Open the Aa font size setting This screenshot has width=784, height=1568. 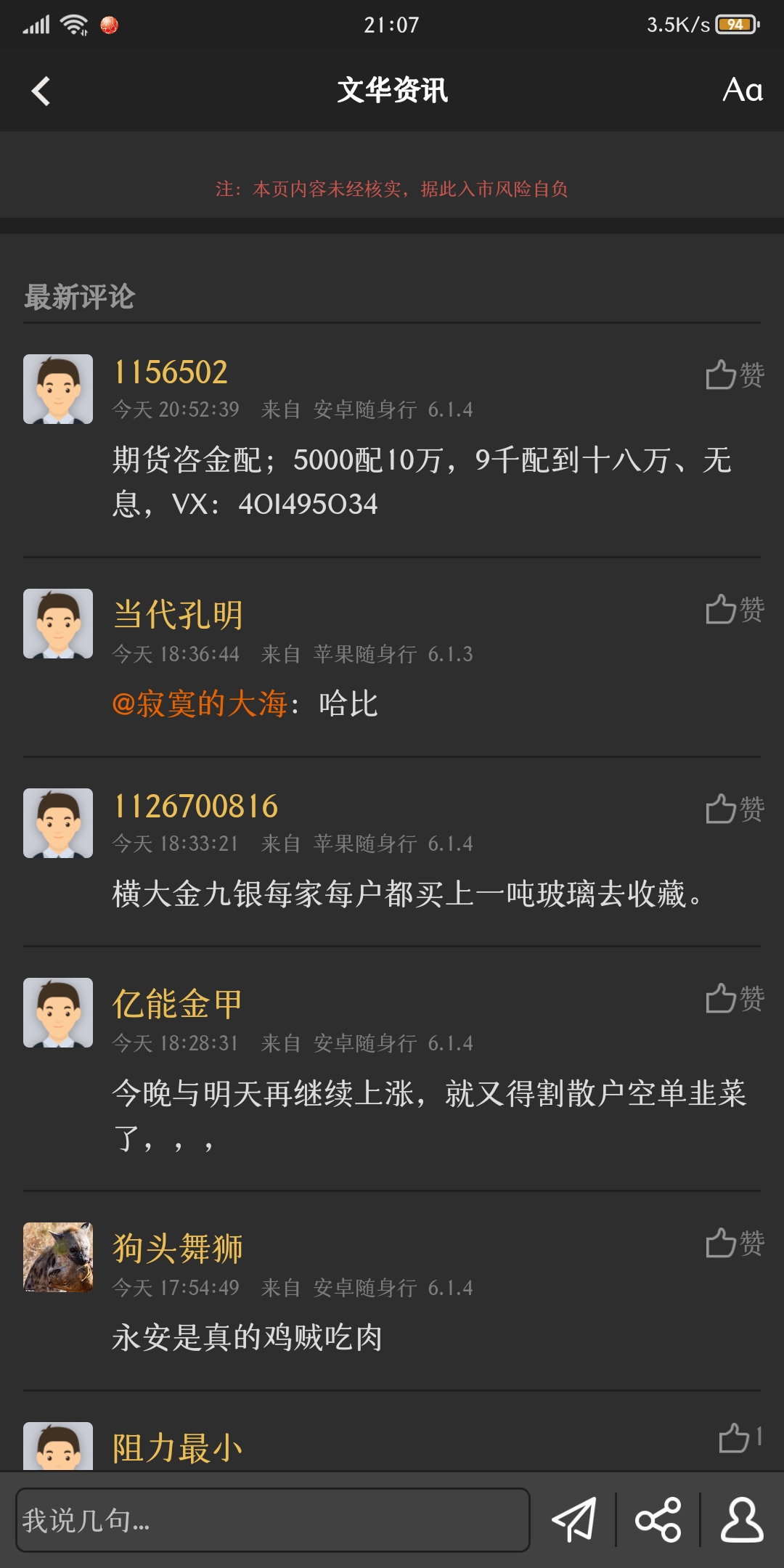coord(742,91)
